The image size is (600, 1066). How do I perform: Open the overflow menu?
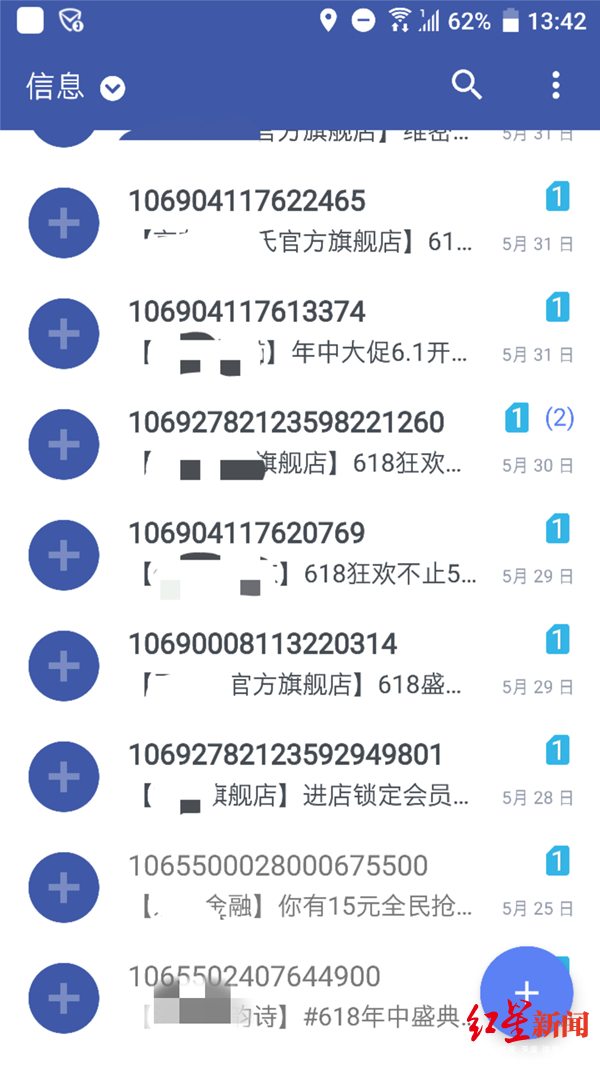(556, 85)
